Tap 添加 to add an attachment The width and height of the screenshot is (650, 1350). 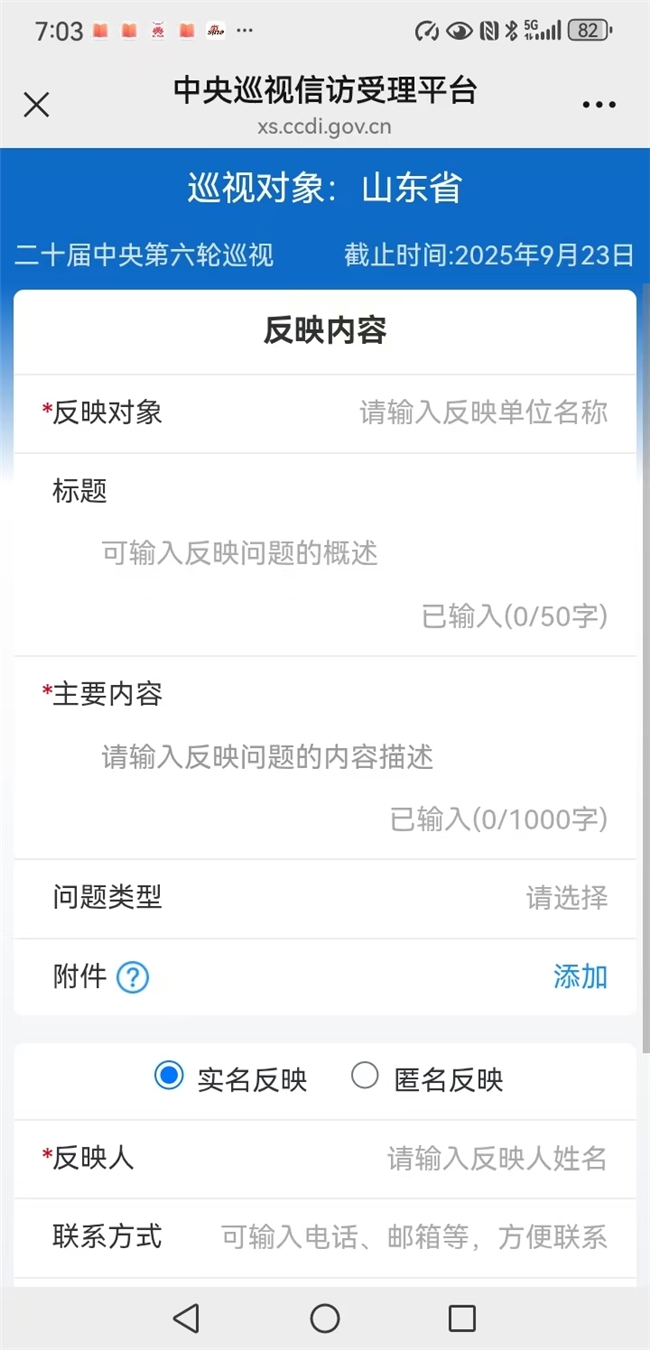pyautogui.click(x=580, y=977)
